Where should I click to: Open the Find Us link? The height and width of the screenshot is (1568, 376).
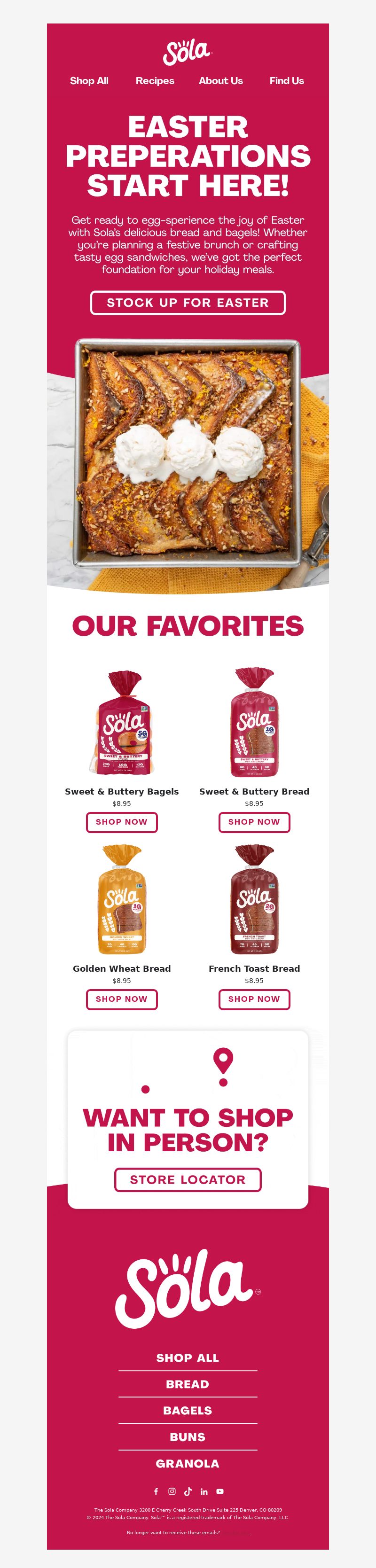287,81
